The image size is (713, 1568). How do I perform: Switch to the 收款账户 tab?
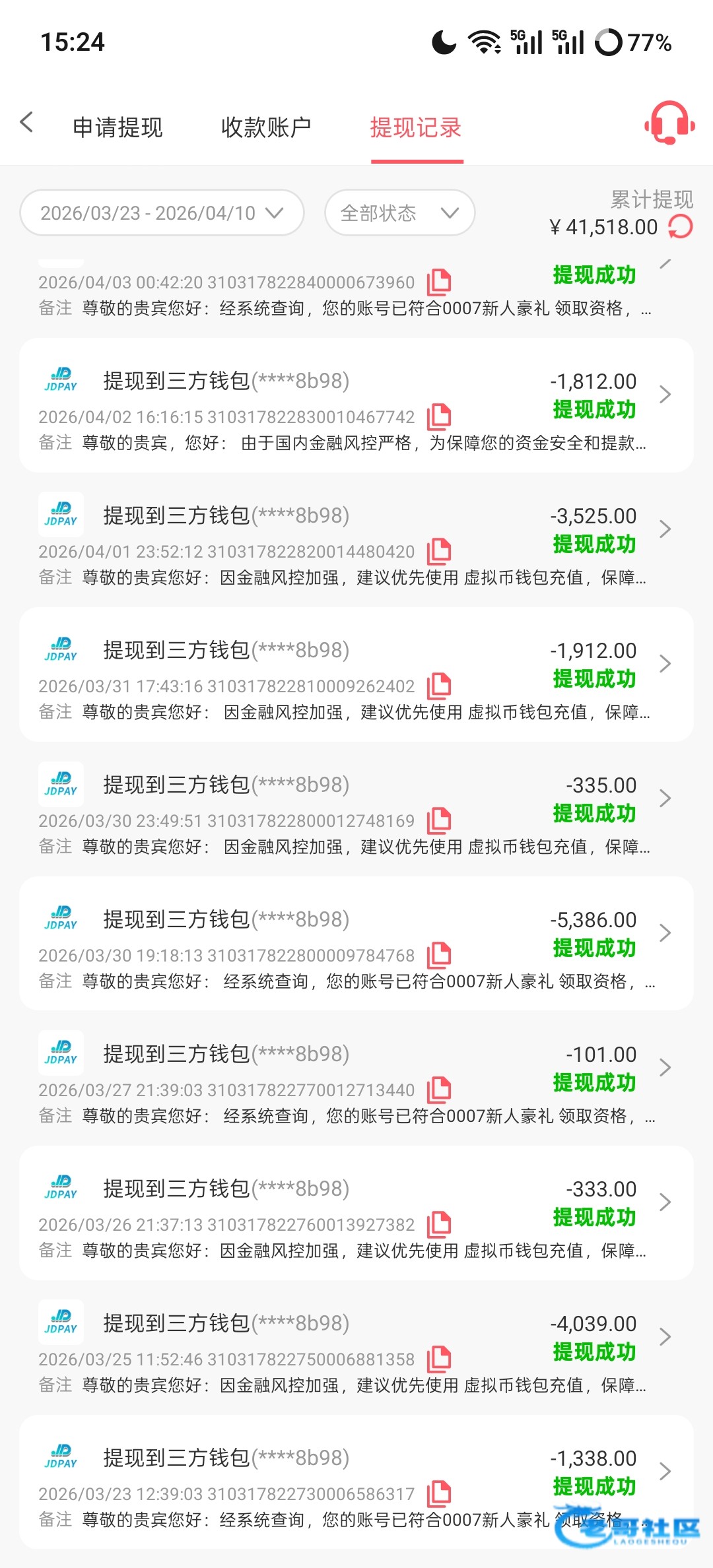(x=266, y=127)
